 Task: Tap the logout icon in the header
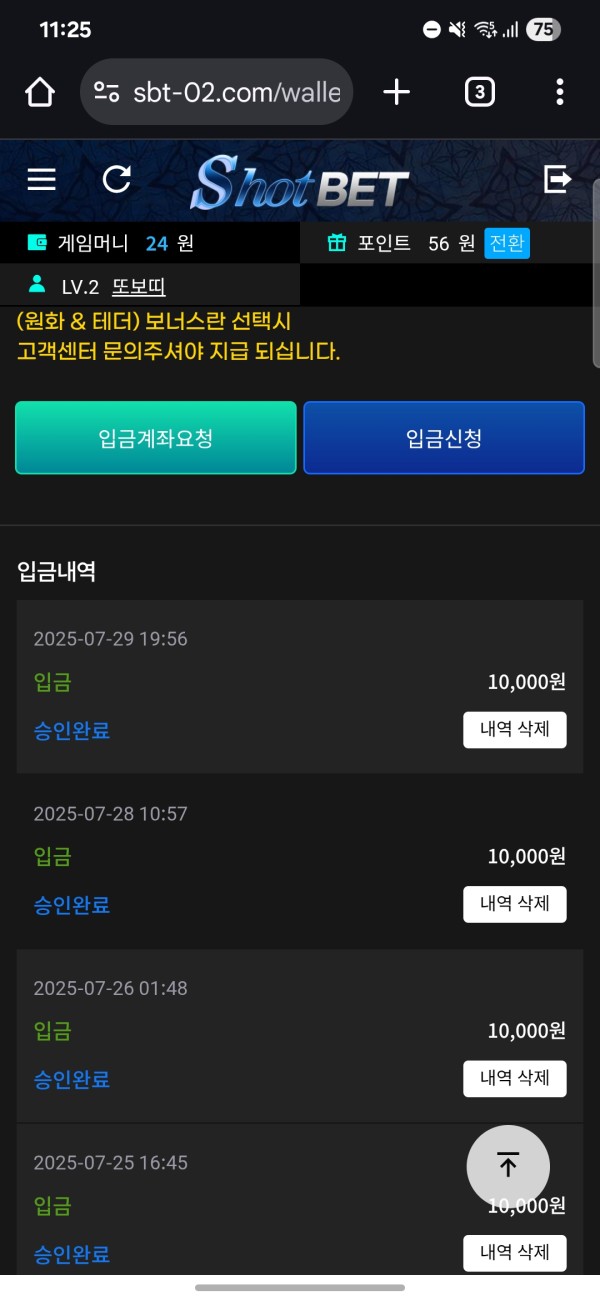click(557, 180)
